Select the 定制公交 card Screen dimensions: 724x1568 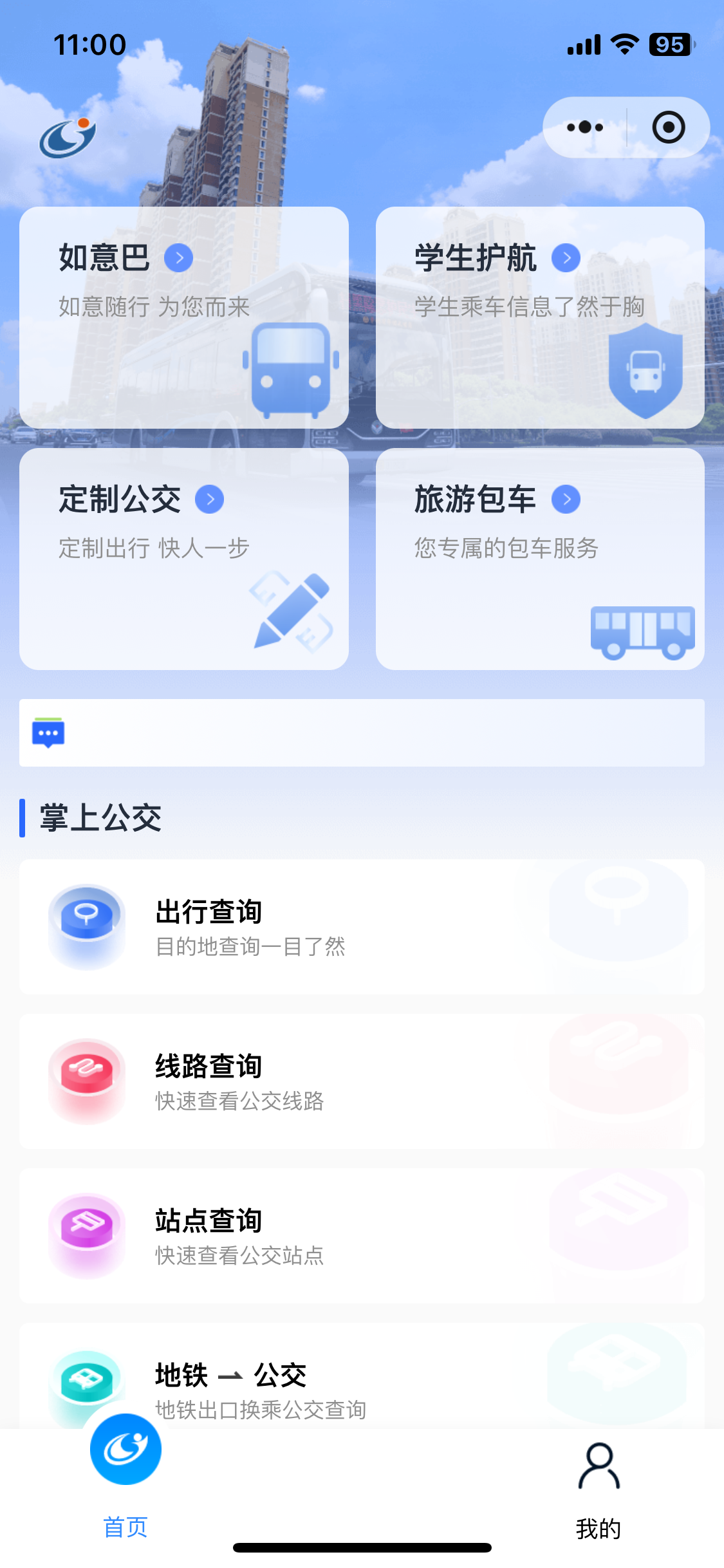(x=184, y=559)
